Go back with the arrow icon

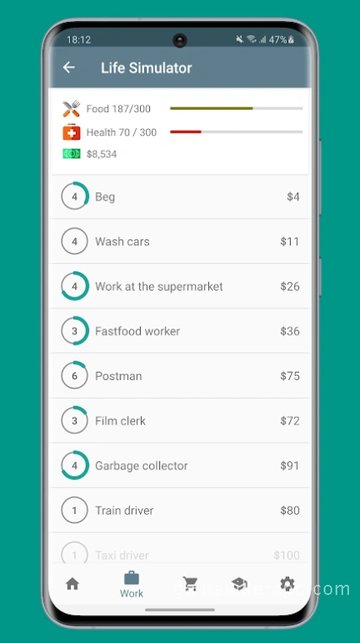coord(69,68)
